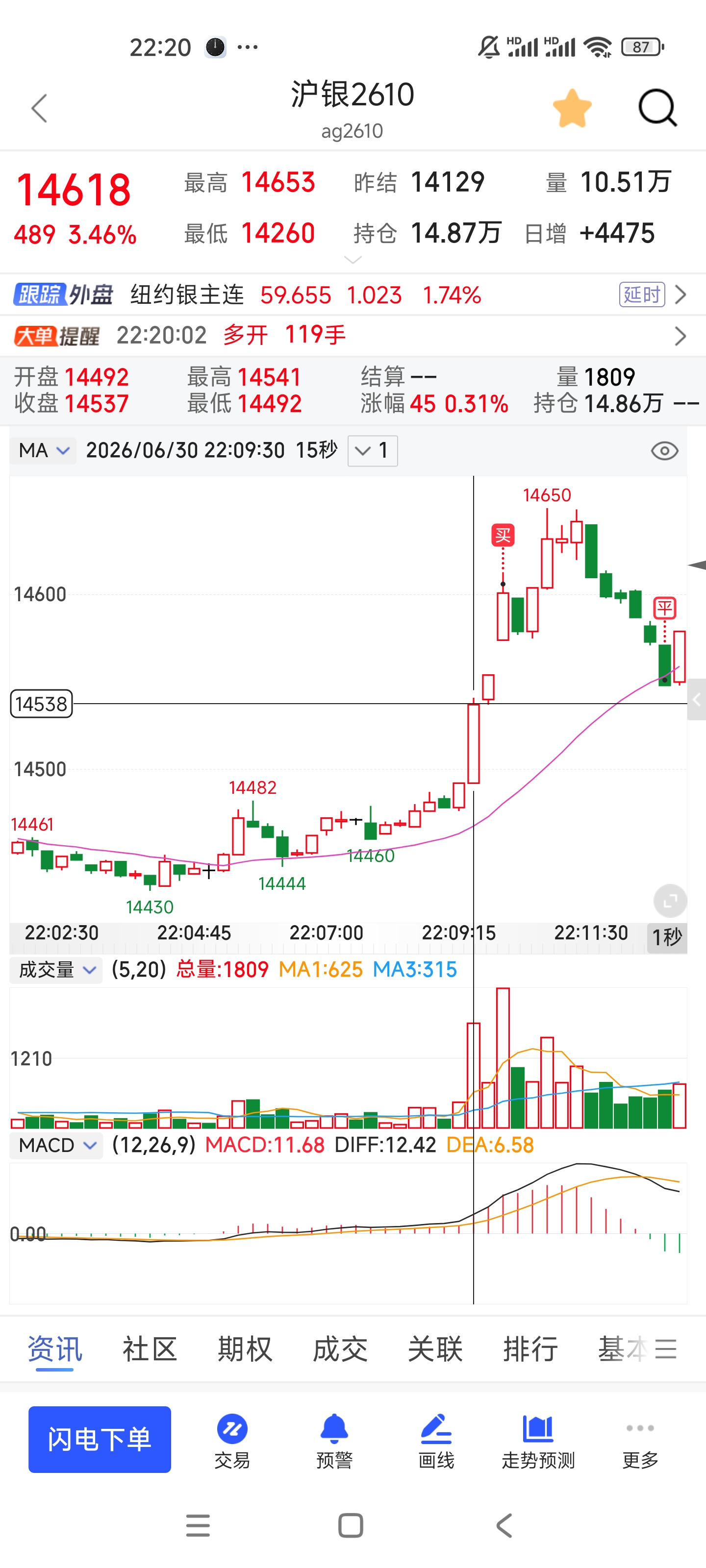706x1568 pixels.
Task: Go back using the top-left arrow
Action: coord(40,108)
